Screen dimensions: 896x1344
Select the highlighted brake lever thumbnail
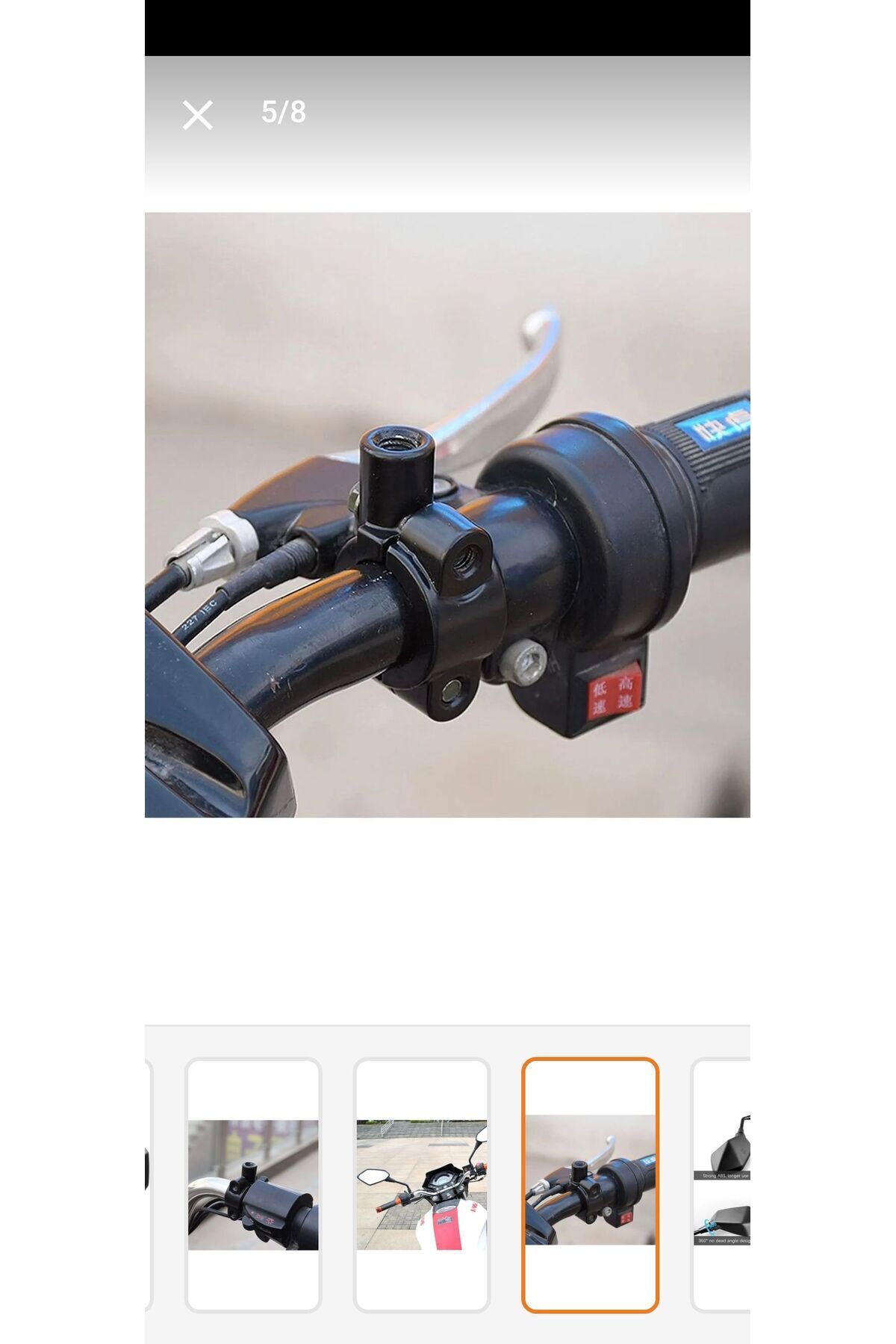coord(590,1184)
